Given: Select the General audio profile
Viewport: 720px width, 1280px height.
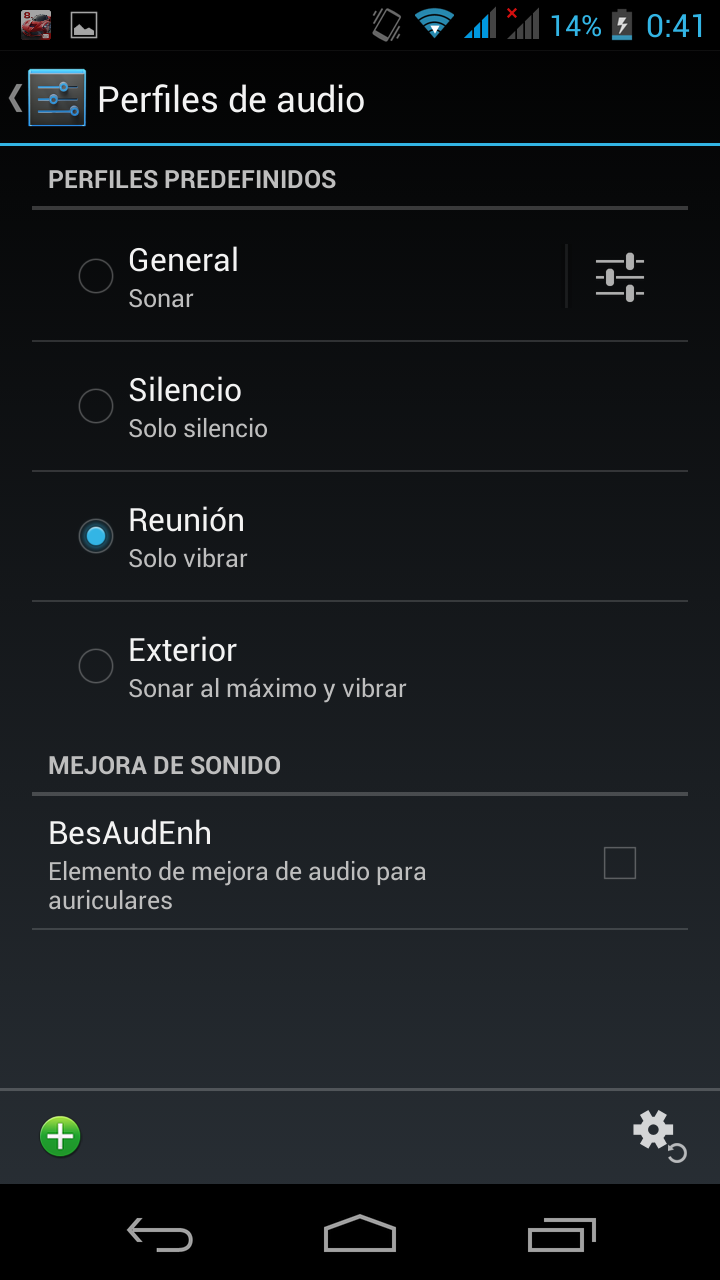Looking at the screenshot, I should [96, 276].
